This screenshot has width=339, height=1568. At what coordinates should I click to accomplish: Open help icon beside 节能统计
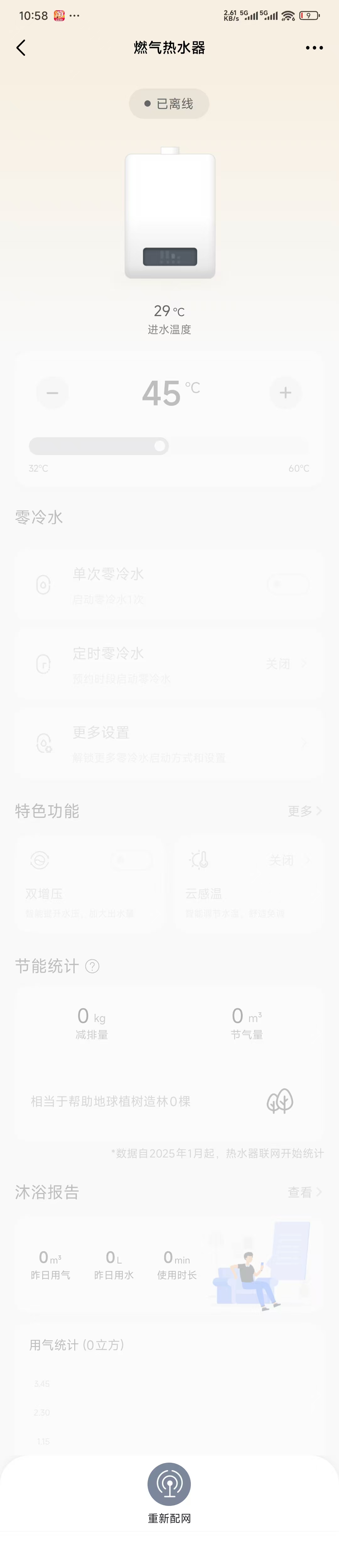point(93,967)
